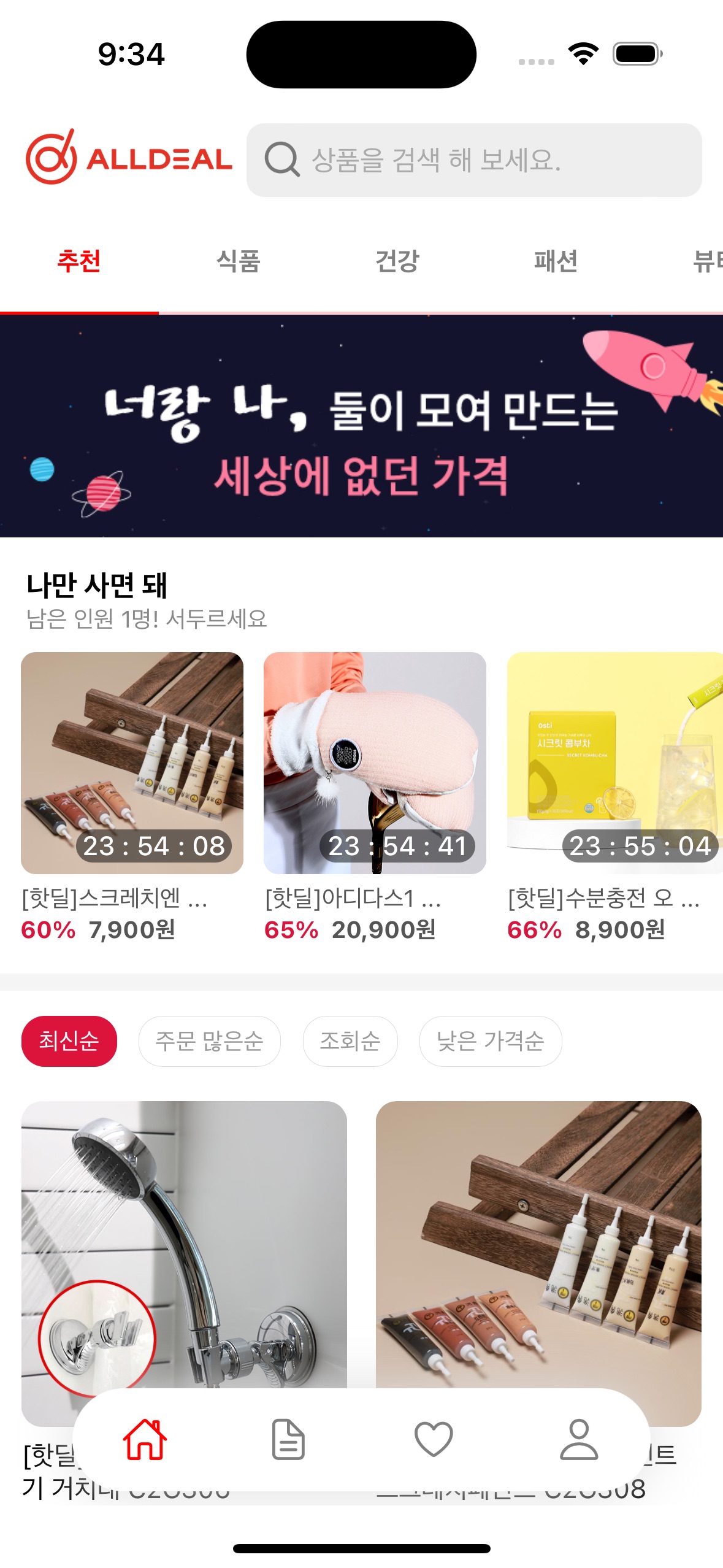Viewport: 723px width, 1568px height.
Task: Sort by 낮은 가격순
Action: (x=491, y=1041)
